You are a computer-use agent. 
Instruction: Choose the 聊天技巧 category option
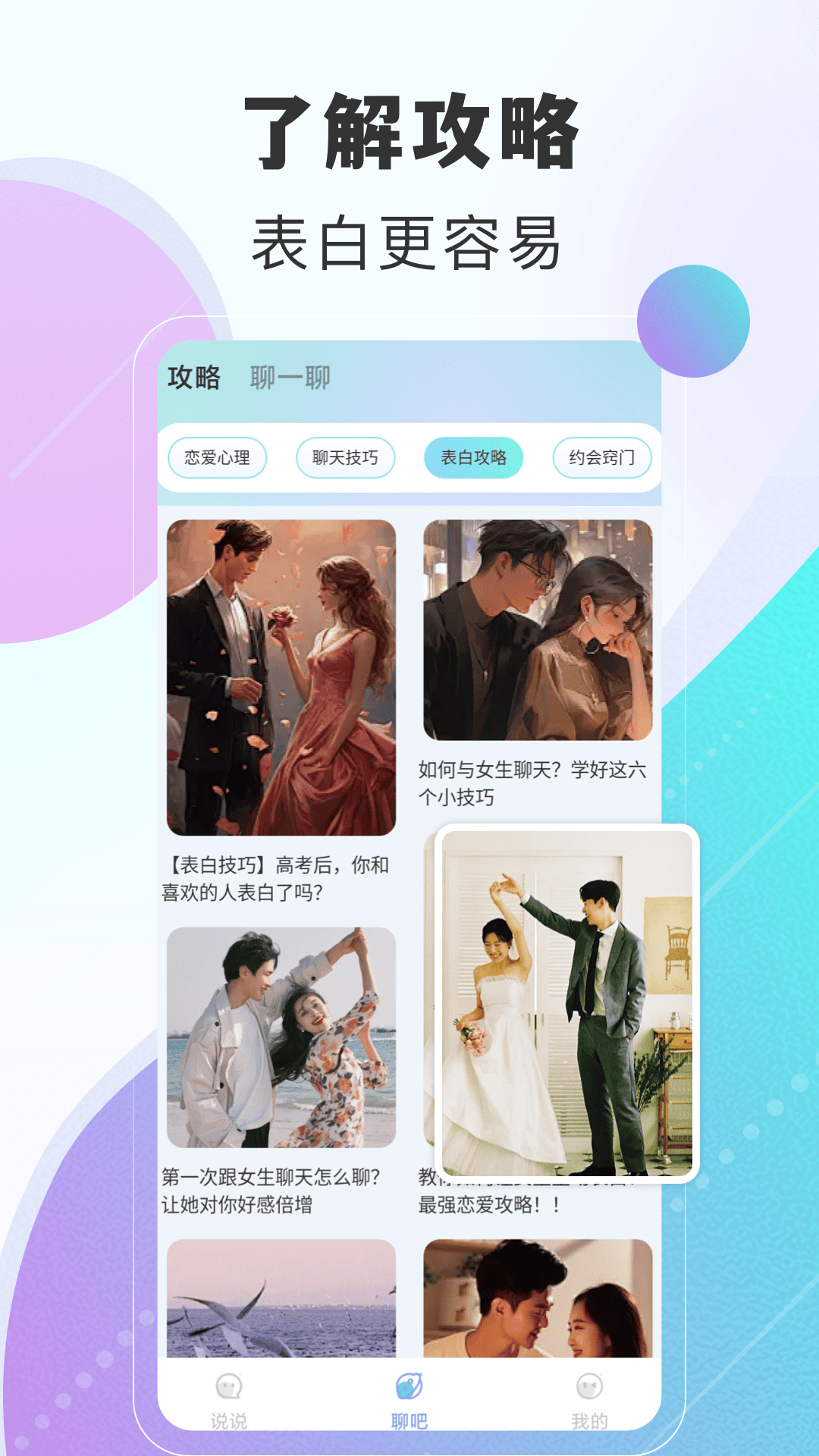347,458
